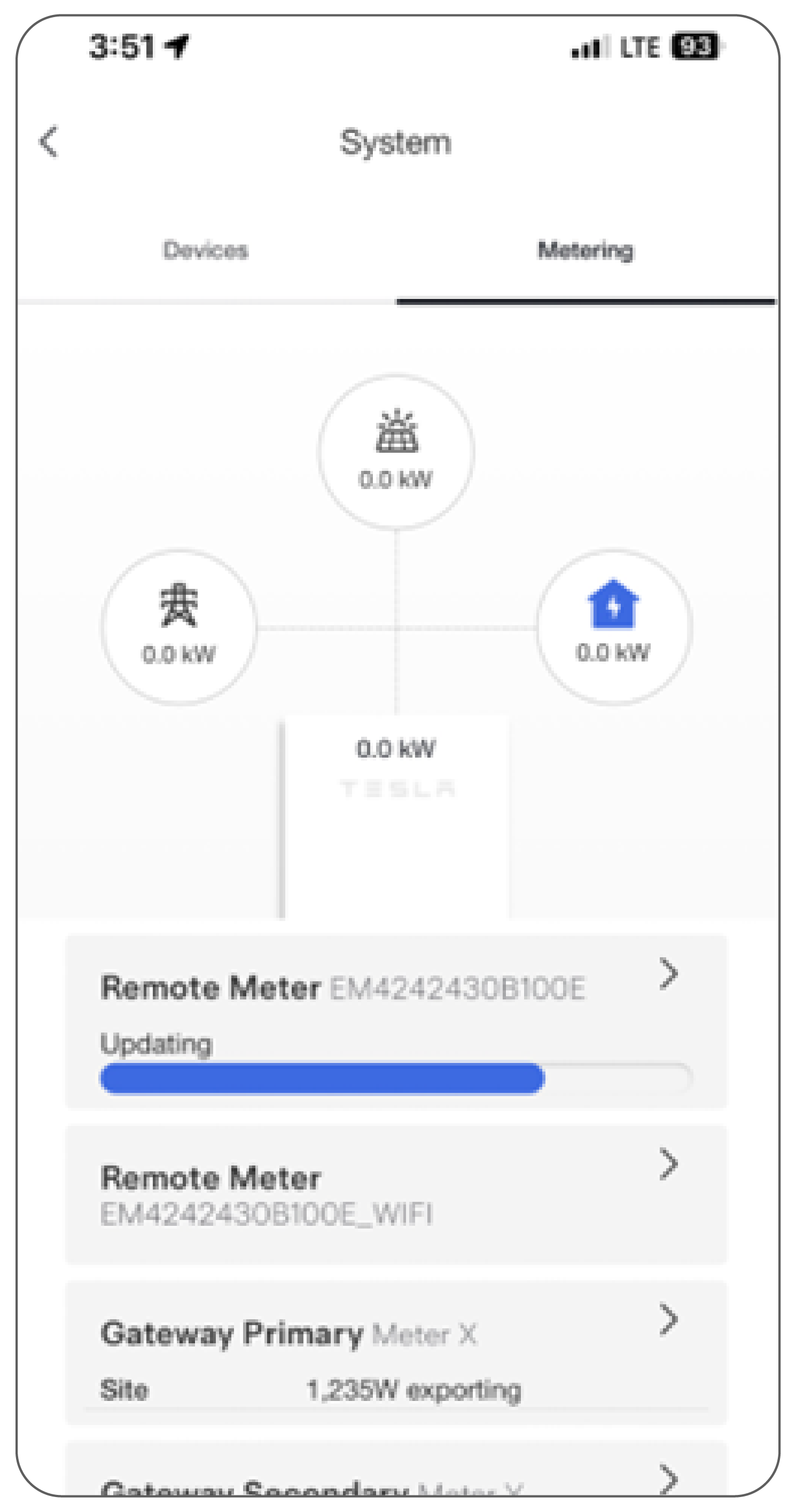Open Remote Meter EM4242430B100E_WIFI details

point(396,1194)
